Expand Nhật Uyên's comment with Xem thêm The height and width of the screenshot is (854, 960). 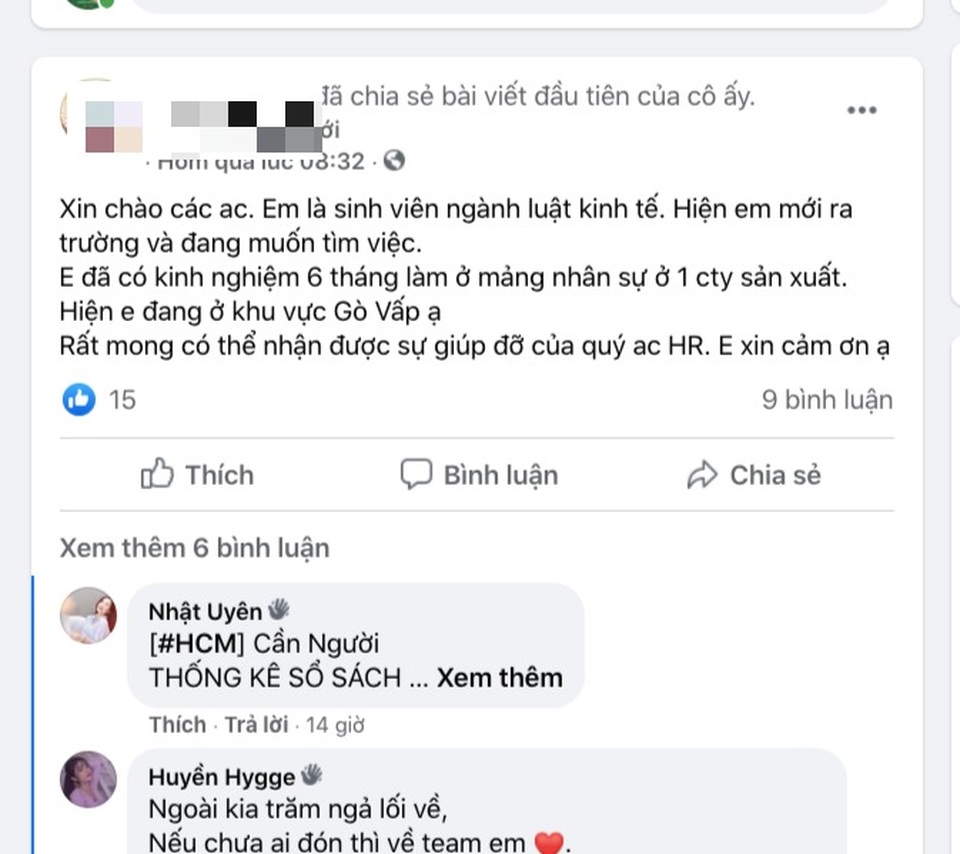click(x=500, y=677)
